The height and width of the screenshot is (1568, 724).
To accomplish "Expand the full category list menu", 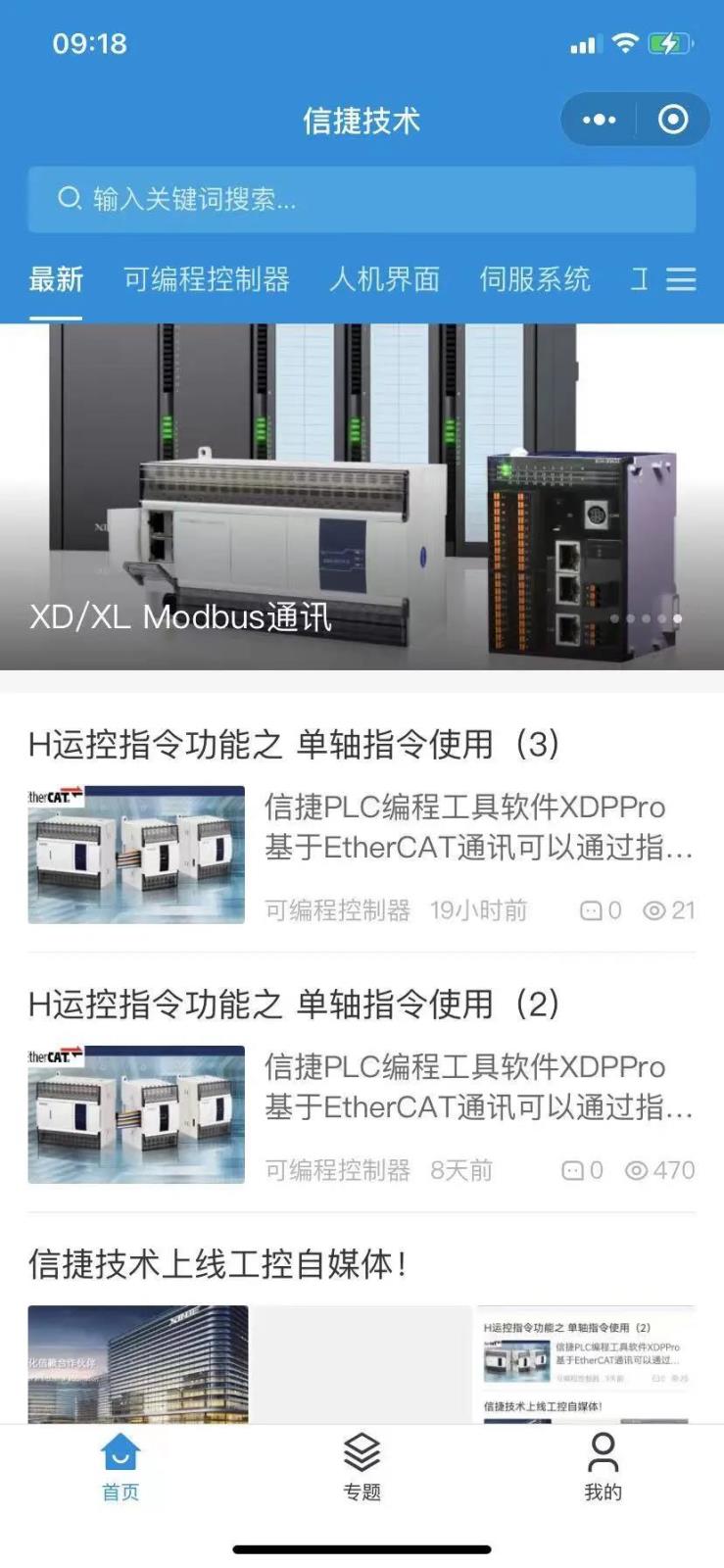I will (x=682, y=280).
